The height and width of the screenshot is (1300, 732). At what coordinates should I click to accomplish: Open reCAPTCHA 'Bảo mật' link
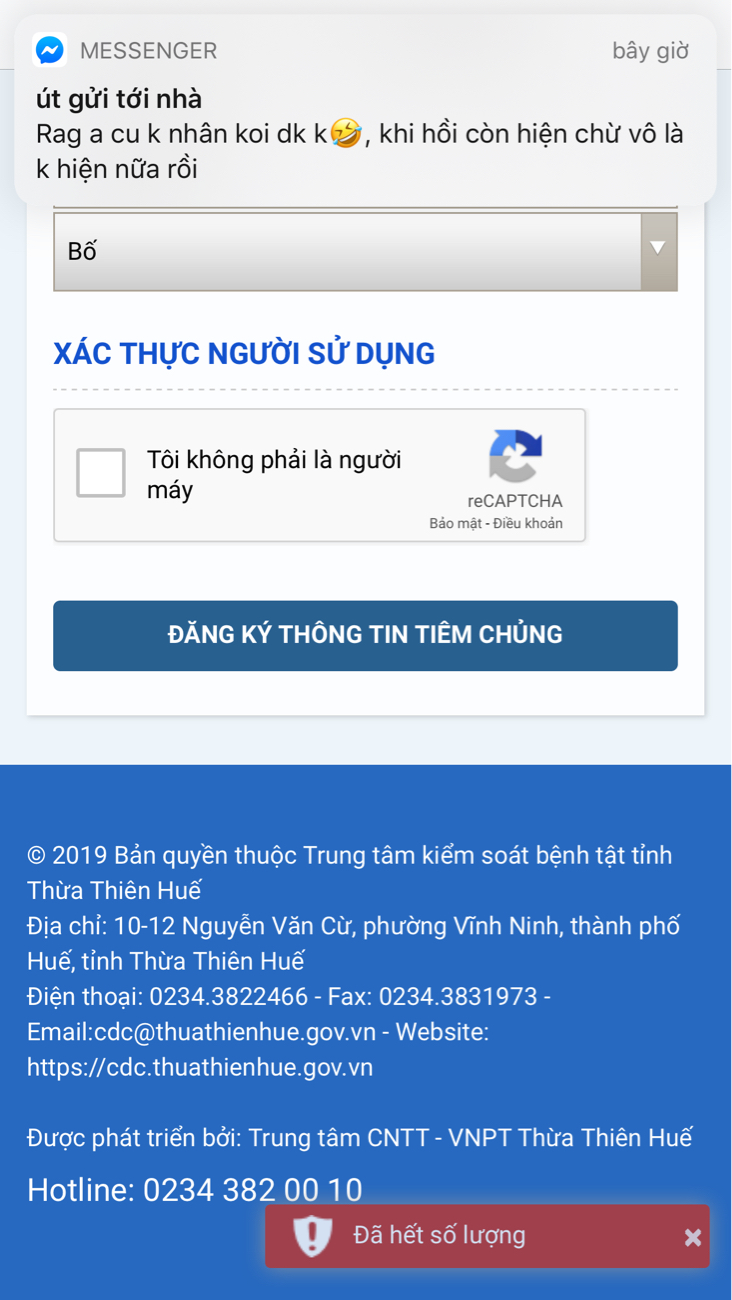[455, 524]
